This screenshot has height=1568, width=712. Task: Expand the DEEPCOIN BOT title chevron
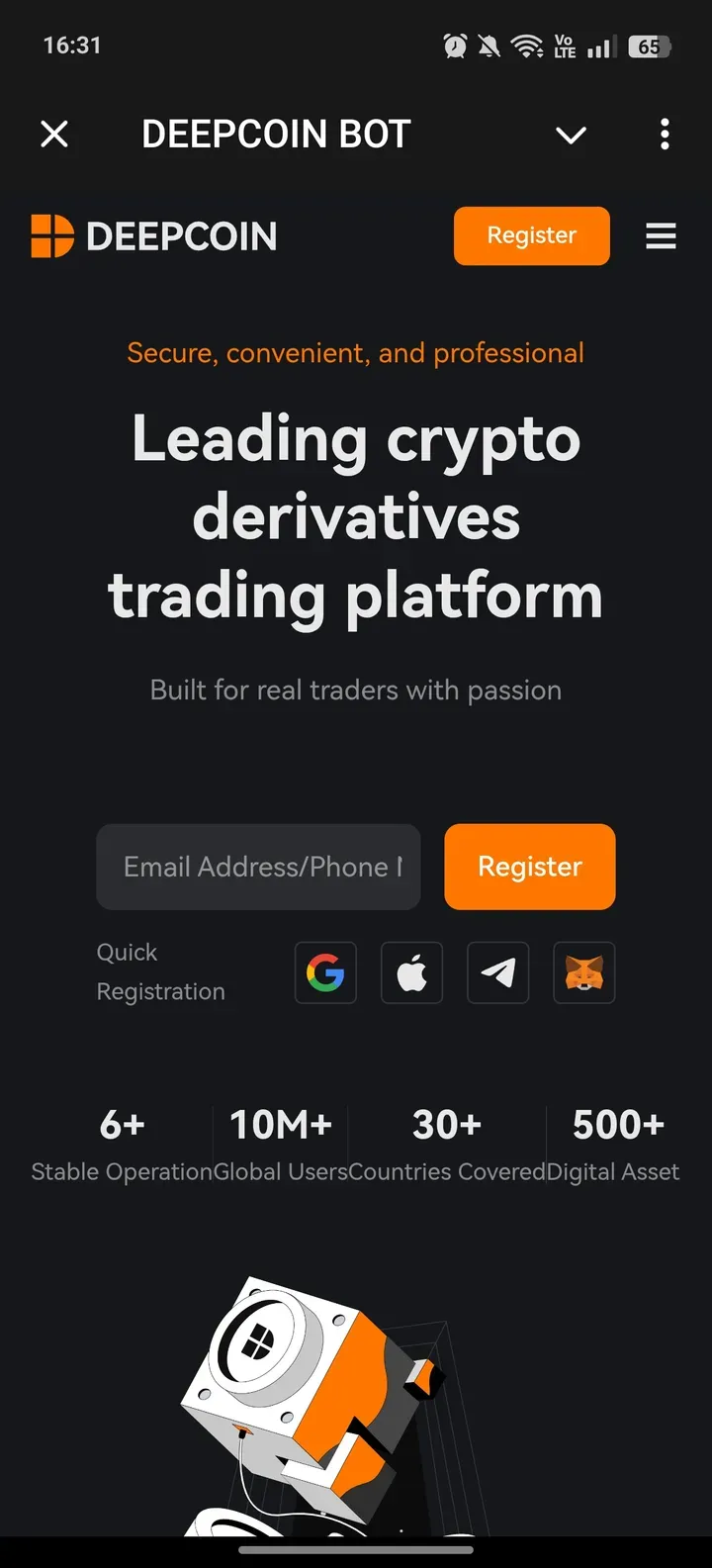pyautogui.click(x=571, y=137)
